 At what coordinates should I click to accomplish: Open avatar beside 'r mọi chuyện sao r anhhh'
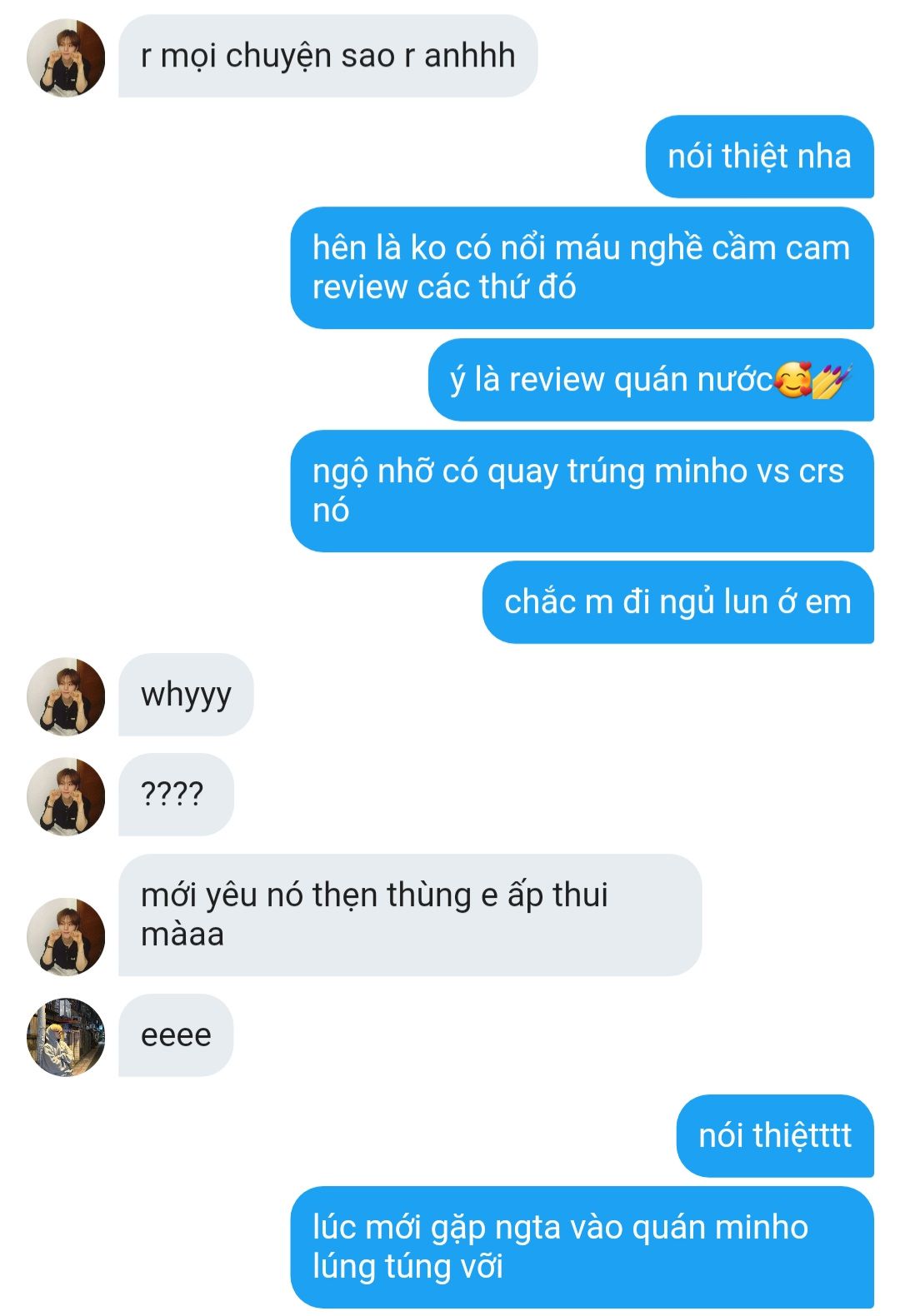pos(66,57)
